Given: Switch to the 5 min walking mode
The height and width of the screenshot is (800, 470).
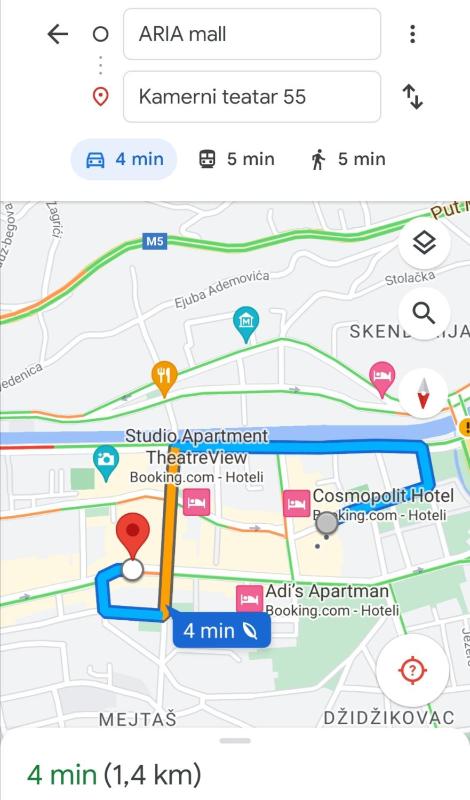Looking at the screenshot, I should tap(348, 159).
